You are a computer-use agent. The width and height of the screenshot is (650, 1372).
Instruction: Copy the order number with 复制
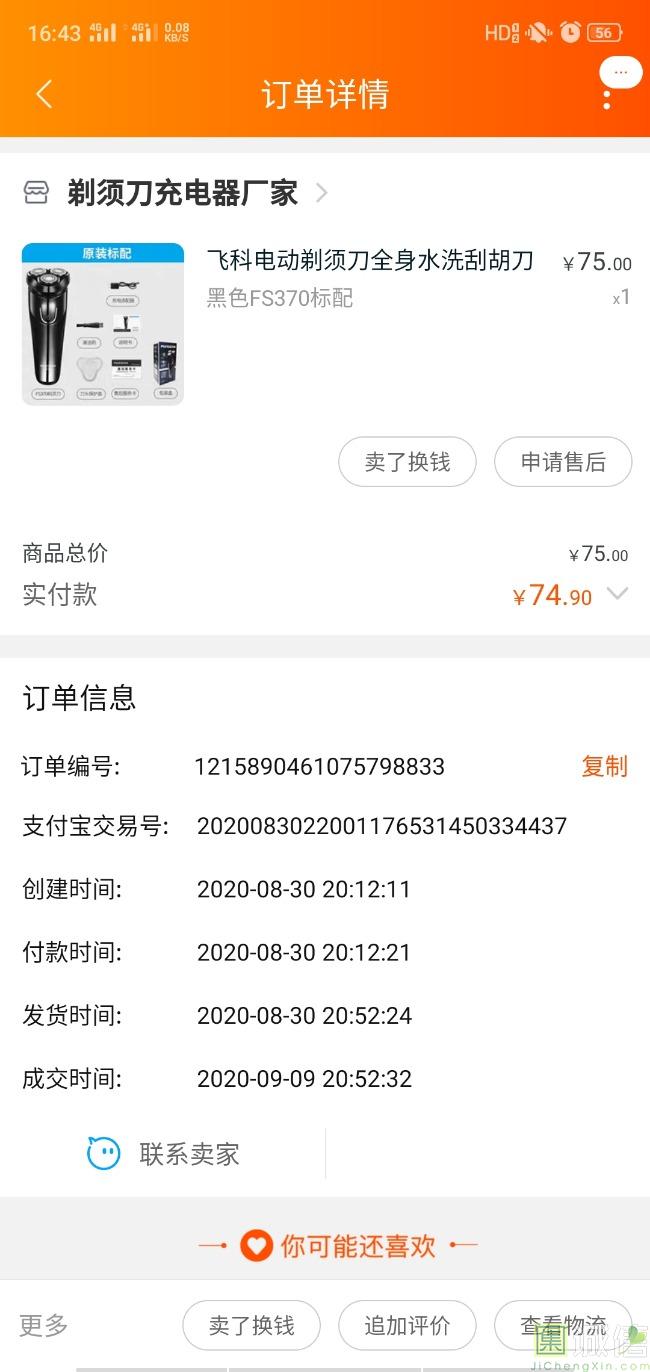pos(604,767)
